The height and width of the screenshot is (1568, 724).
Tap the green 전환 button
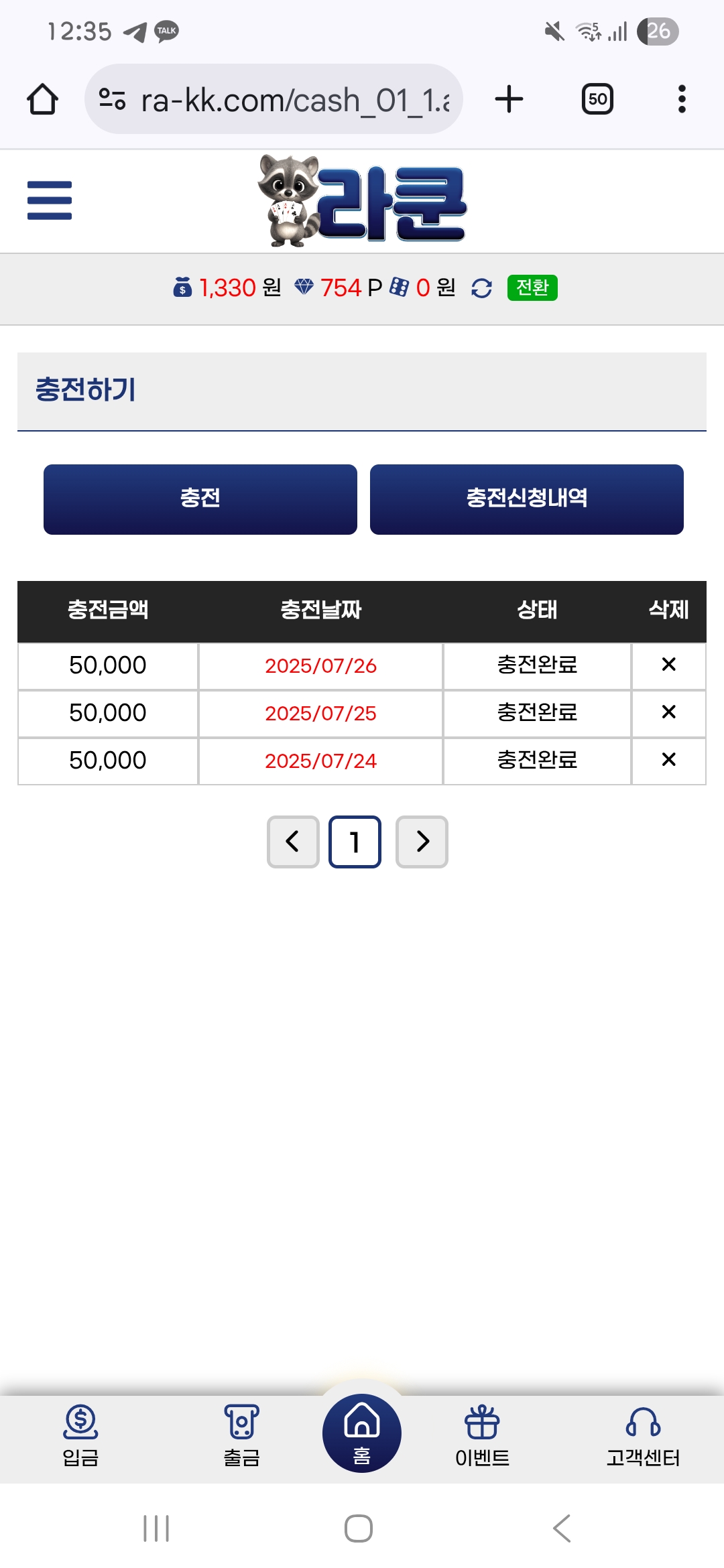click(x=532, y=288)
